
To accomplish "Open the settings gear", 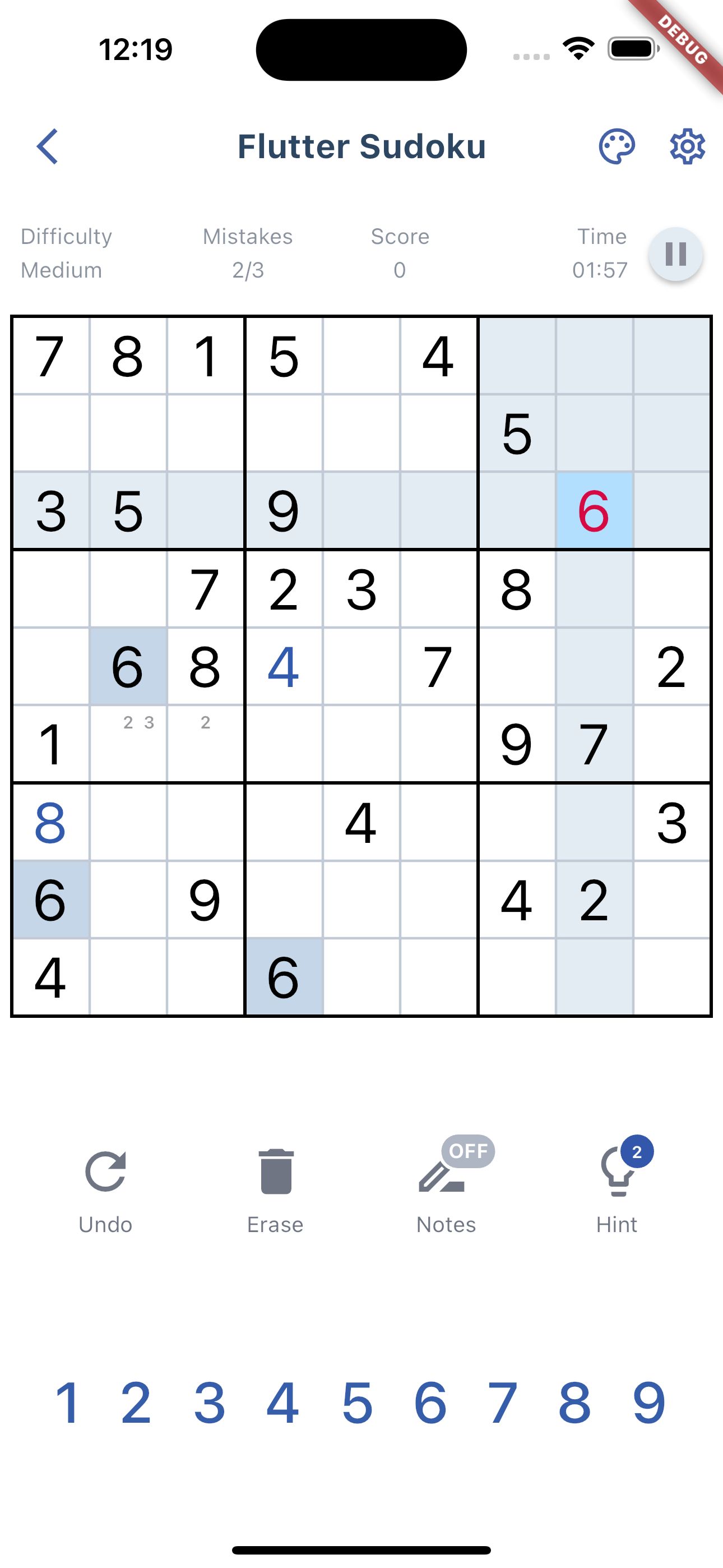I will [x=687, y=147].
